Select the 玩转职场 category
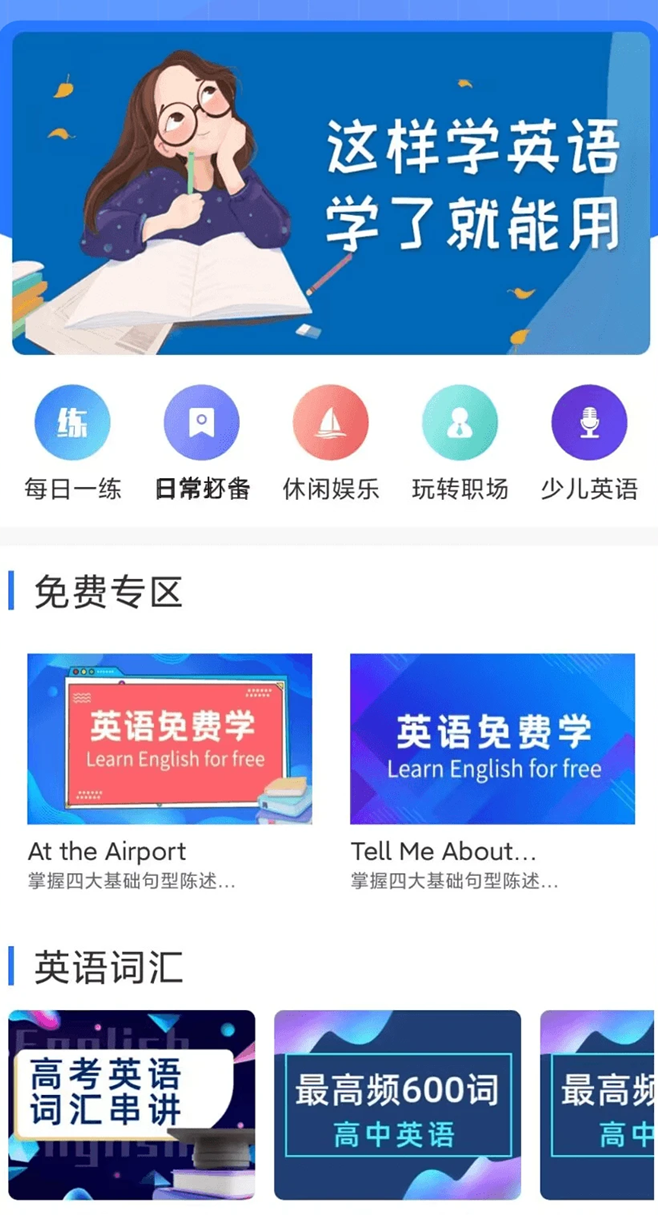This screenshot has width=658, height=1215. (459, 423)
